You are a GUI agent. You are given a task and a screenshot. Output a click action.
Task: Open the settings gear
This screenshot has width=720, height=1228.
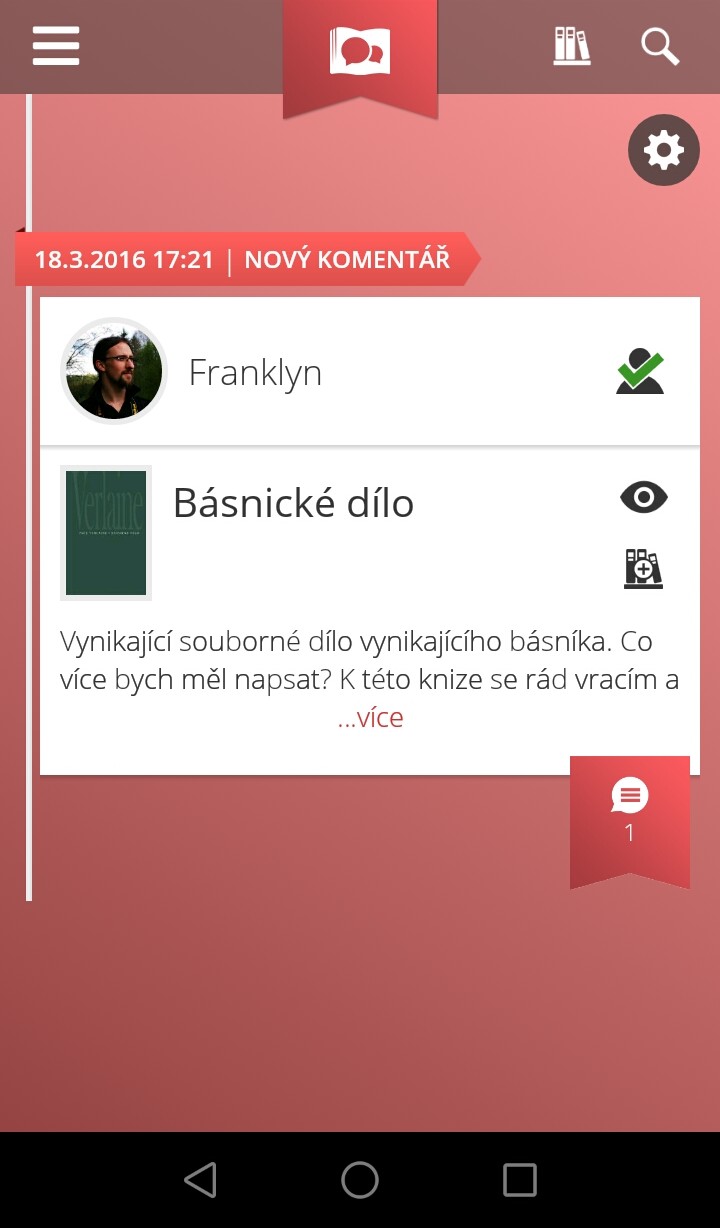[x=664, y=150]
